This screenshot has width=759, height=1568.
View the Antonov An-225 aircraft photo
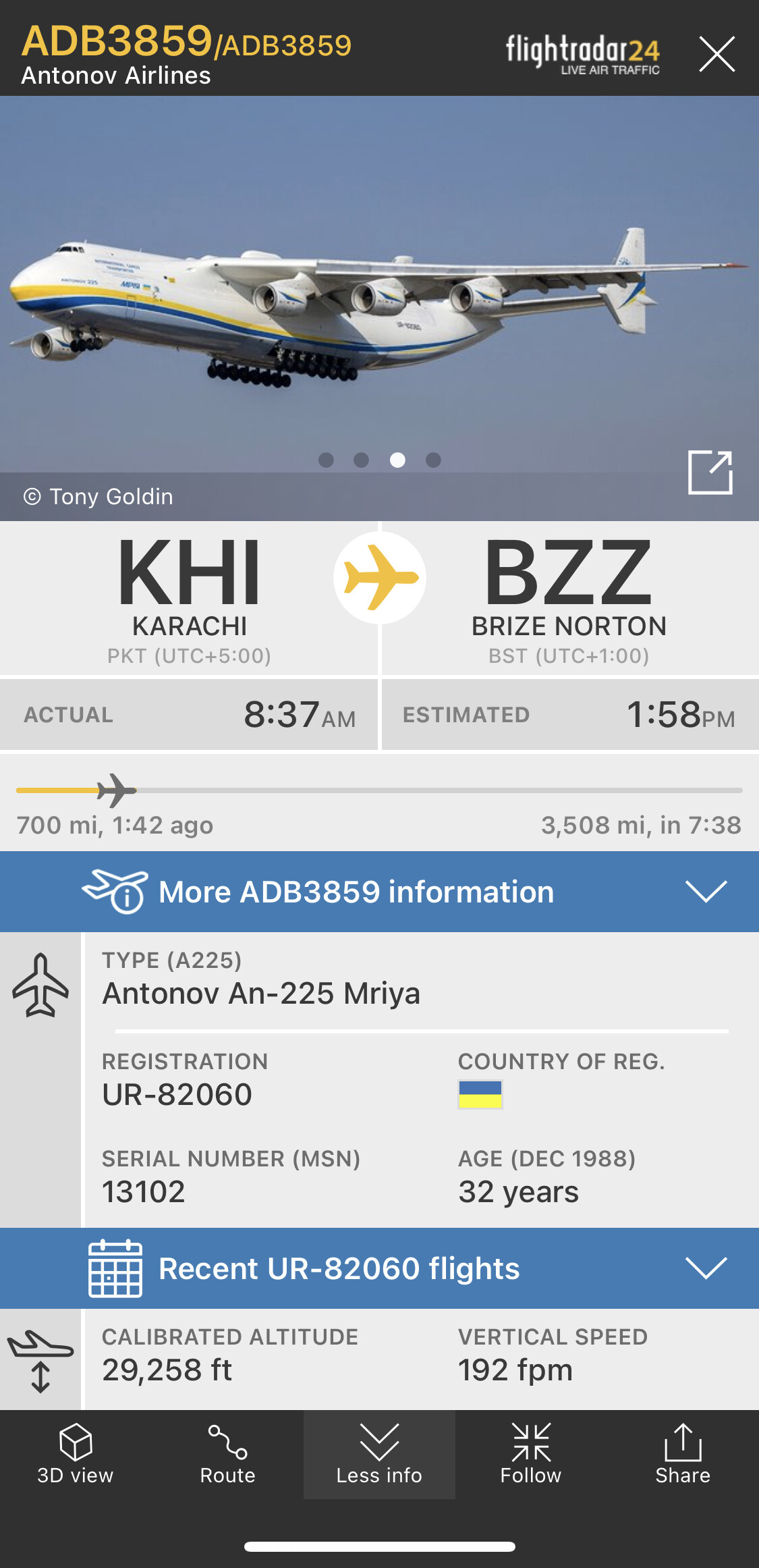coord(379,297)
